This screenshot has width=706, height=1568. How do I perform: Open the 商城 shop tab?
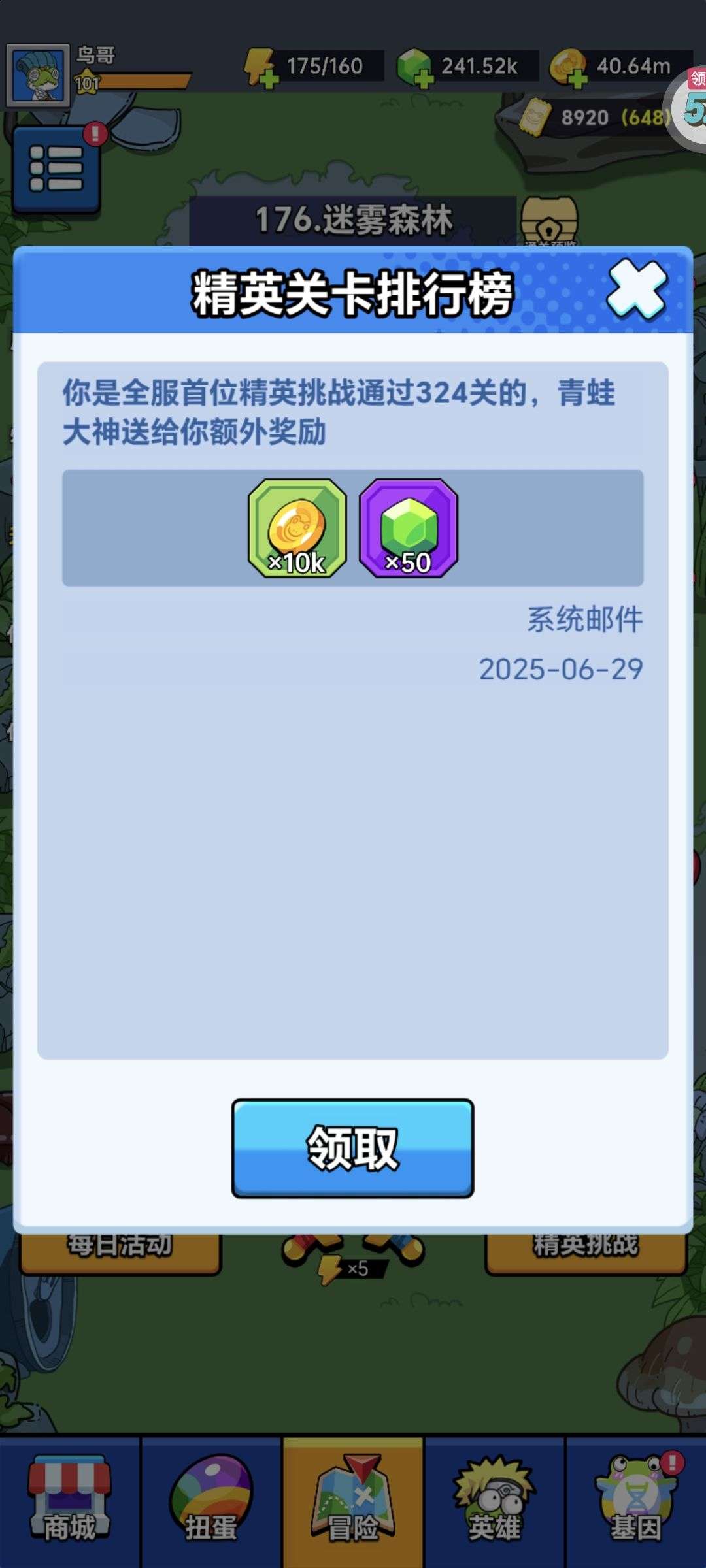tap(70, 1501)
